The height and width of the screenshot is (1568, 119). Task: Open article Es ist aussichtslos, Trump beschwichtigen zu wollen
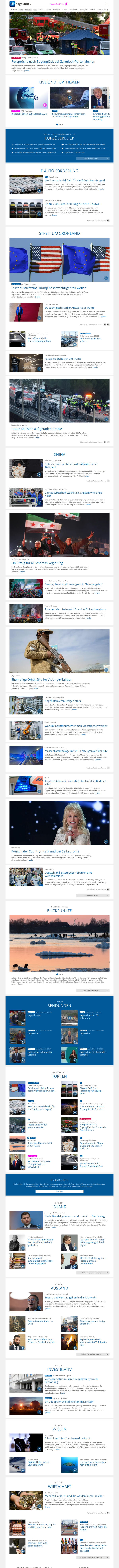tap(49, 288)
